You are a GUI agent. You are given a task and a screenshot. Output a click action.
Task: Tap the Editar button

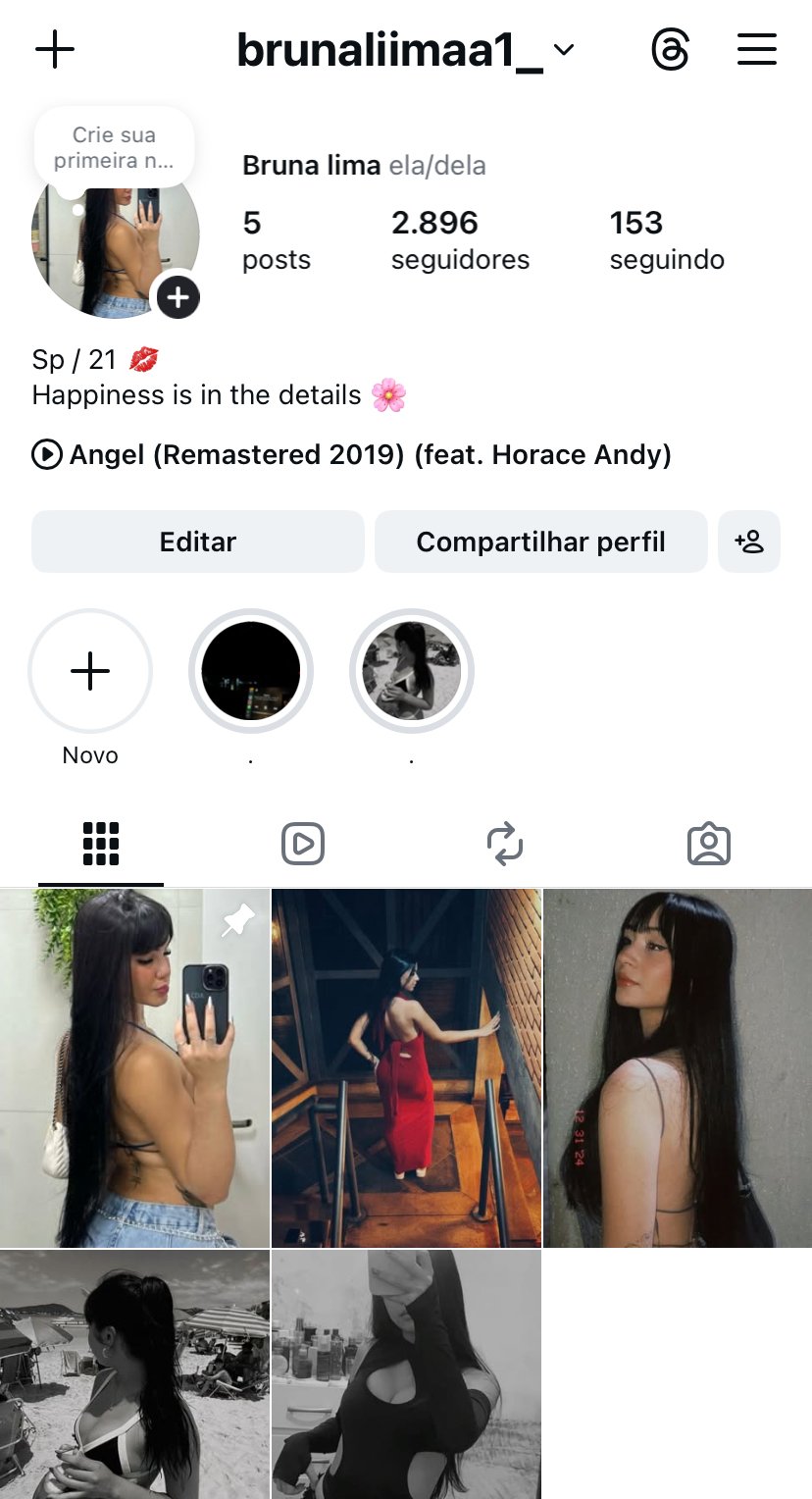click(198, 542)
